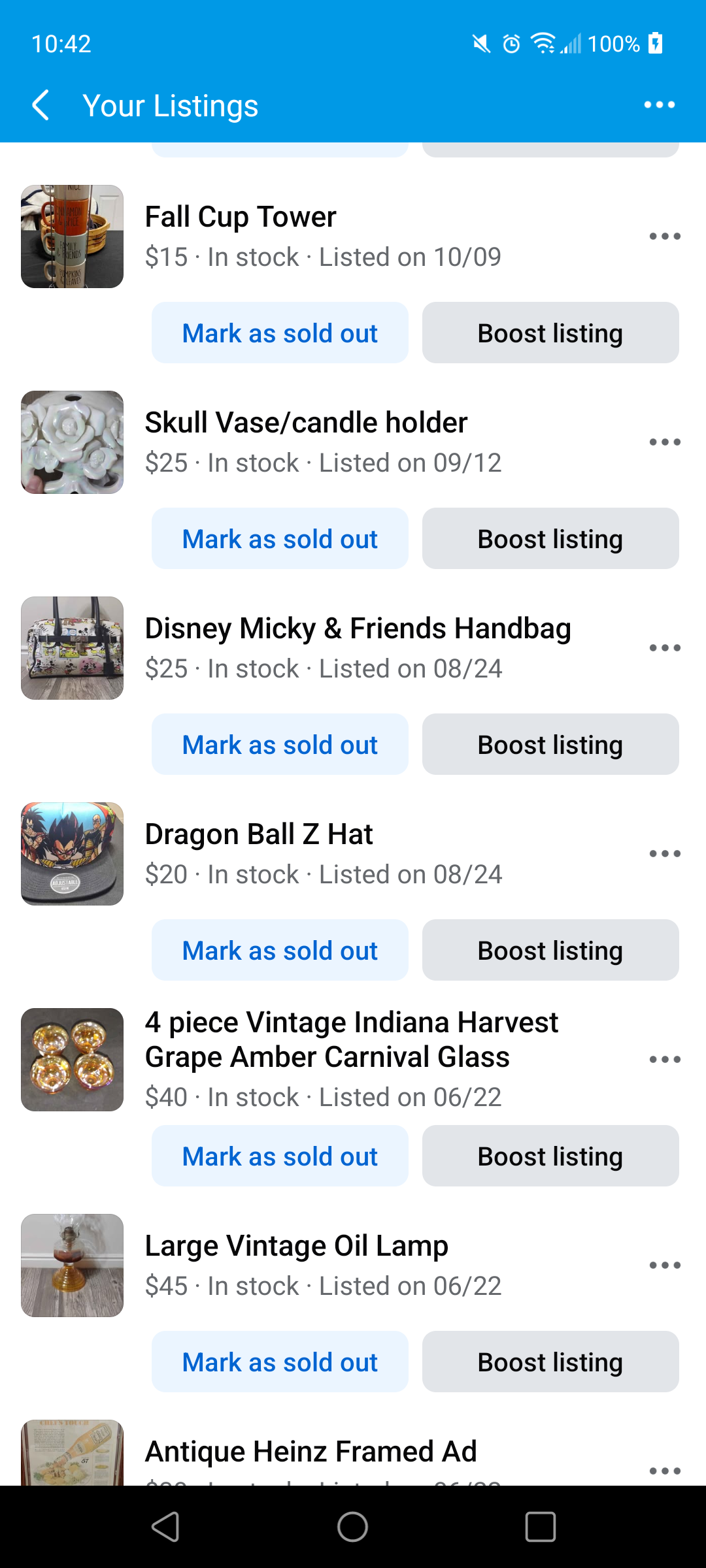
Task: Boost the Fall Cup Tower listing
Action: [550, 333]
